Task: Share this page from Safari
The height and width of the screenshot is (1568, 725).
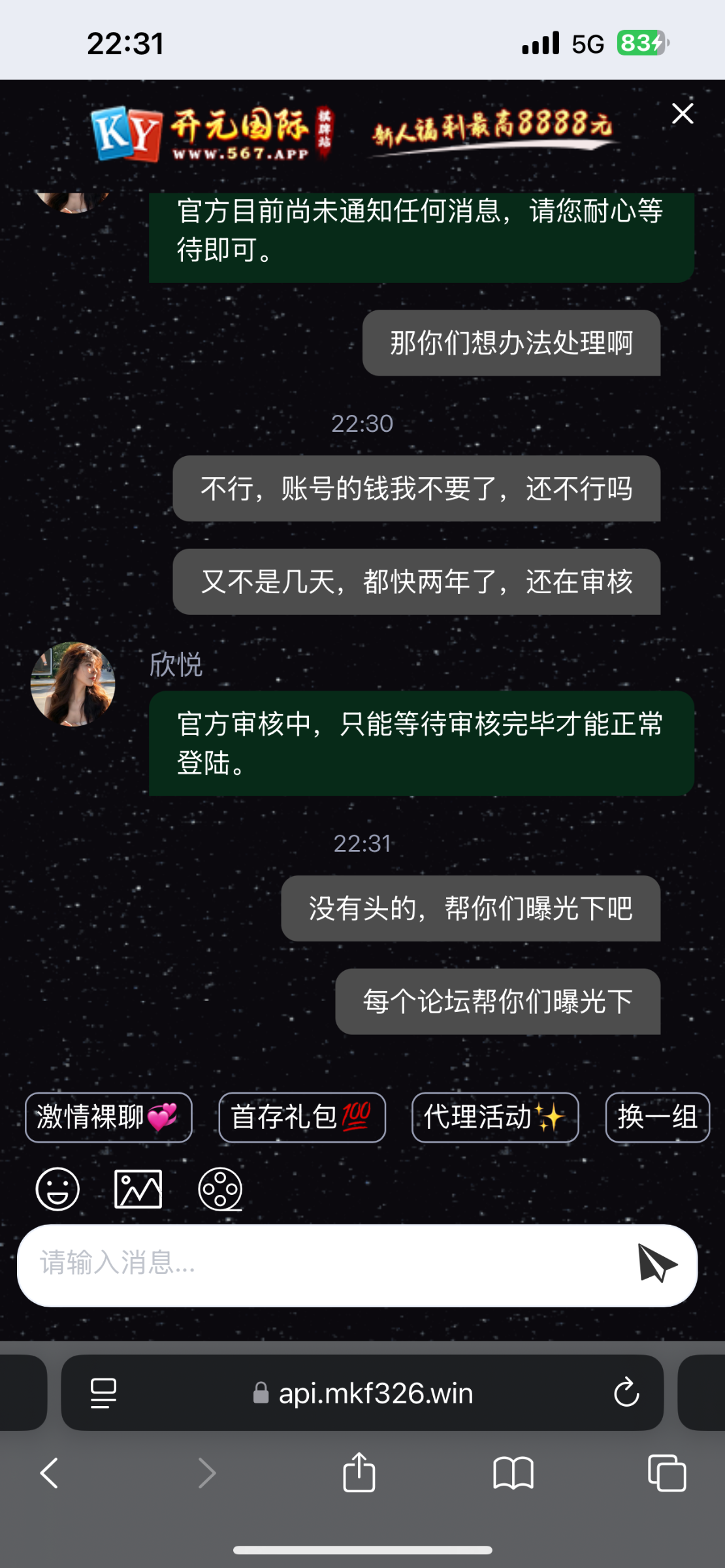Action: [x=359, y=1473]
